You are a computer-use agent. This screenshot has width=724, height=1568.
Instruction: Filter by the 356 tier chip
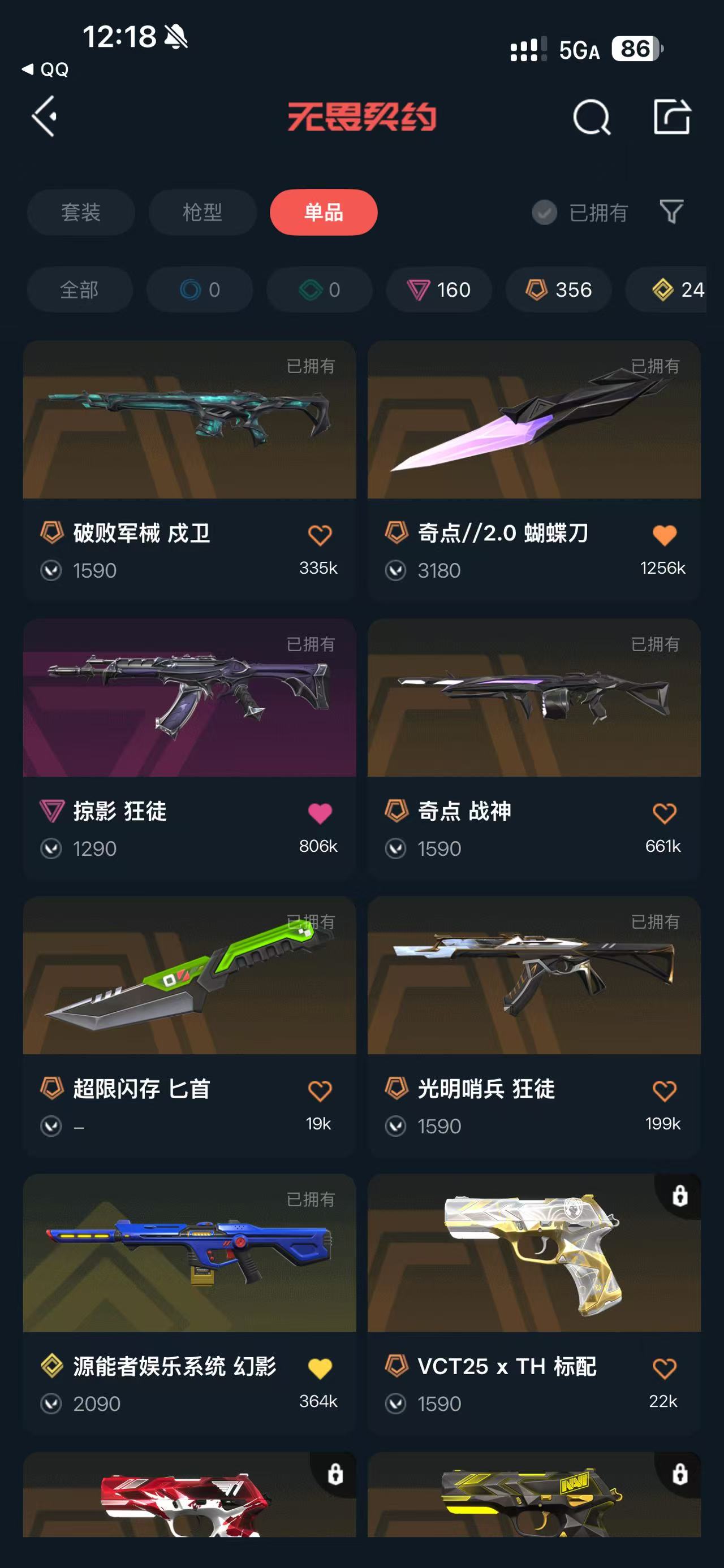pos(558,290)
